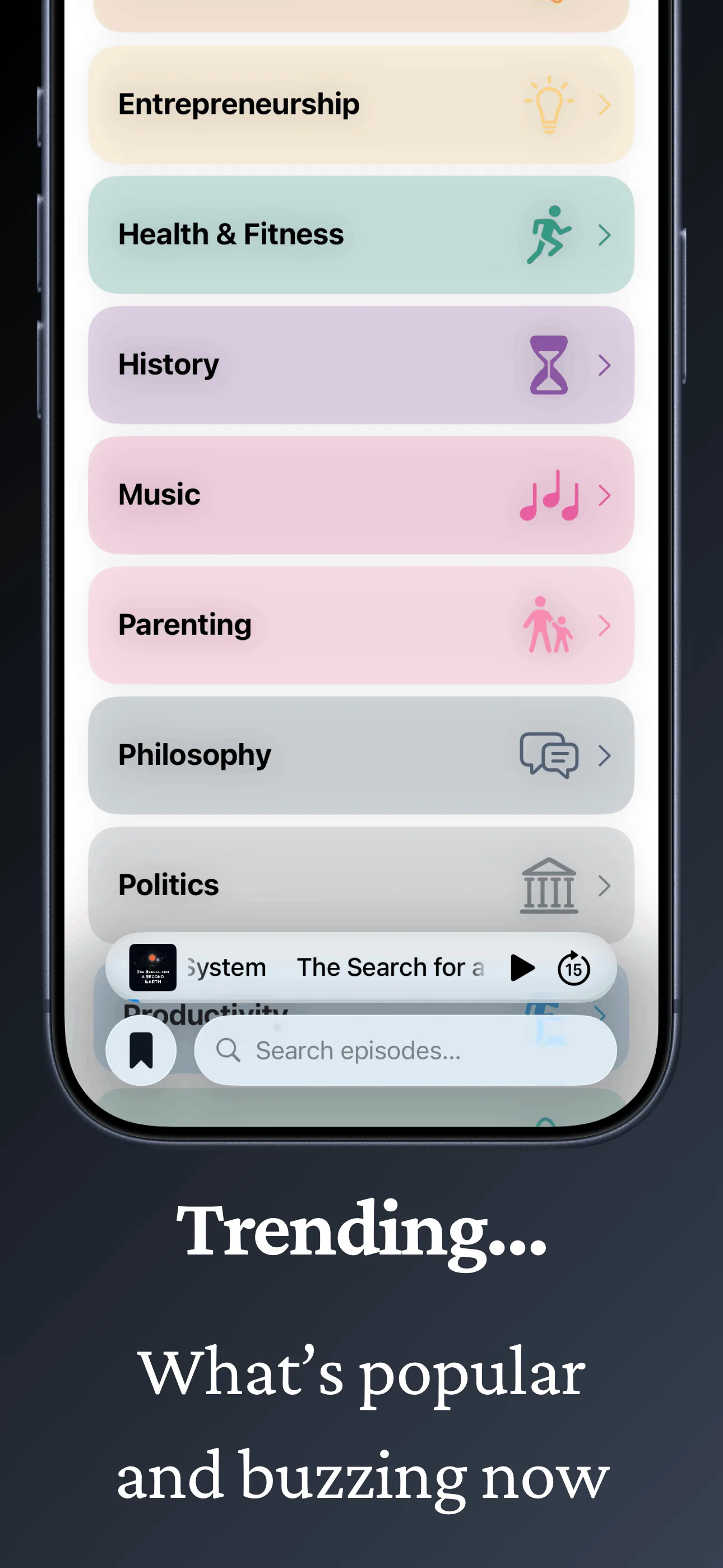
Task: Skip forward 15 seconds
Action: click(573, 968)
